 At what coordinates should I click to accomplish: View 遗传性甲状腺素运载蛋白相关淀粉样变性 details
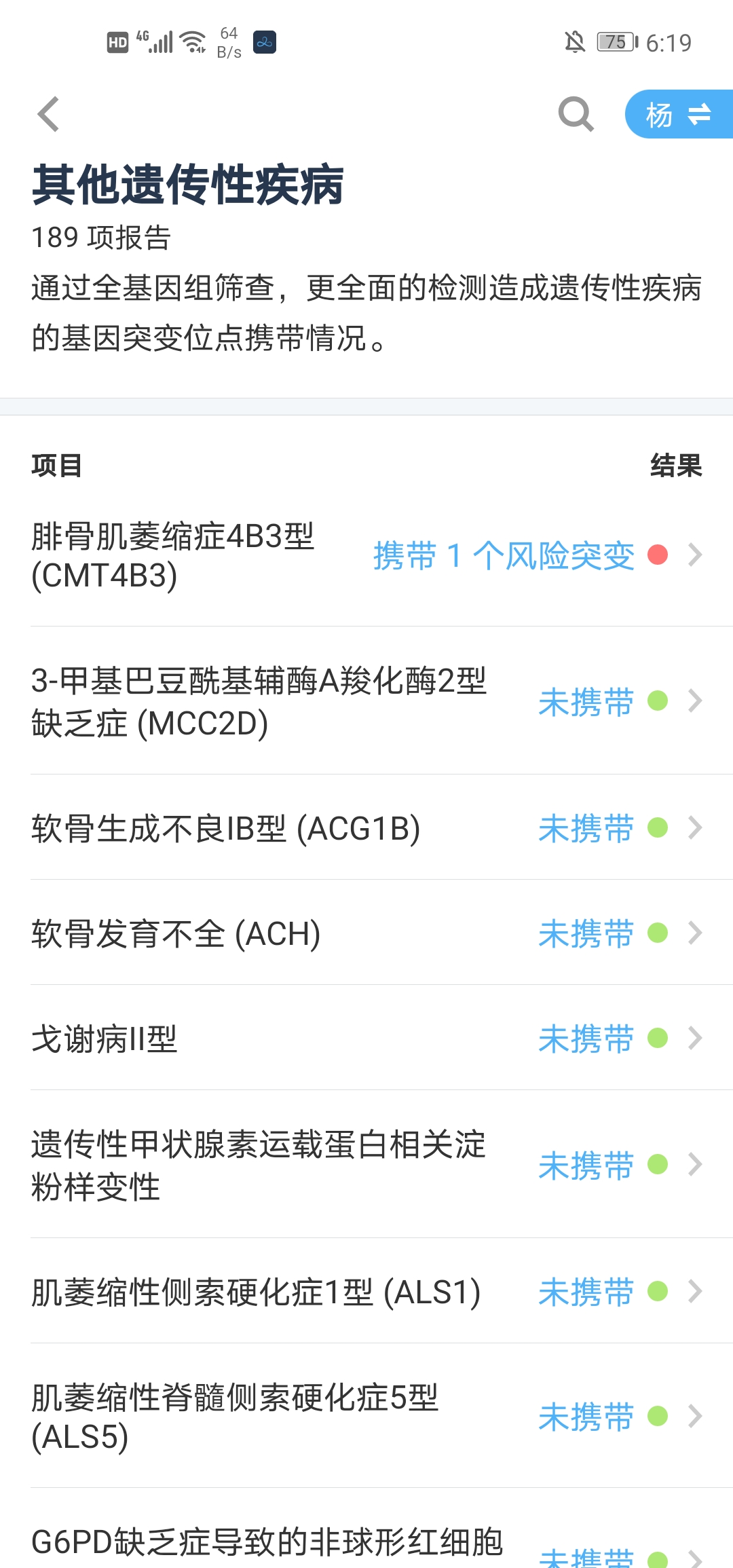click(366, 1165)
